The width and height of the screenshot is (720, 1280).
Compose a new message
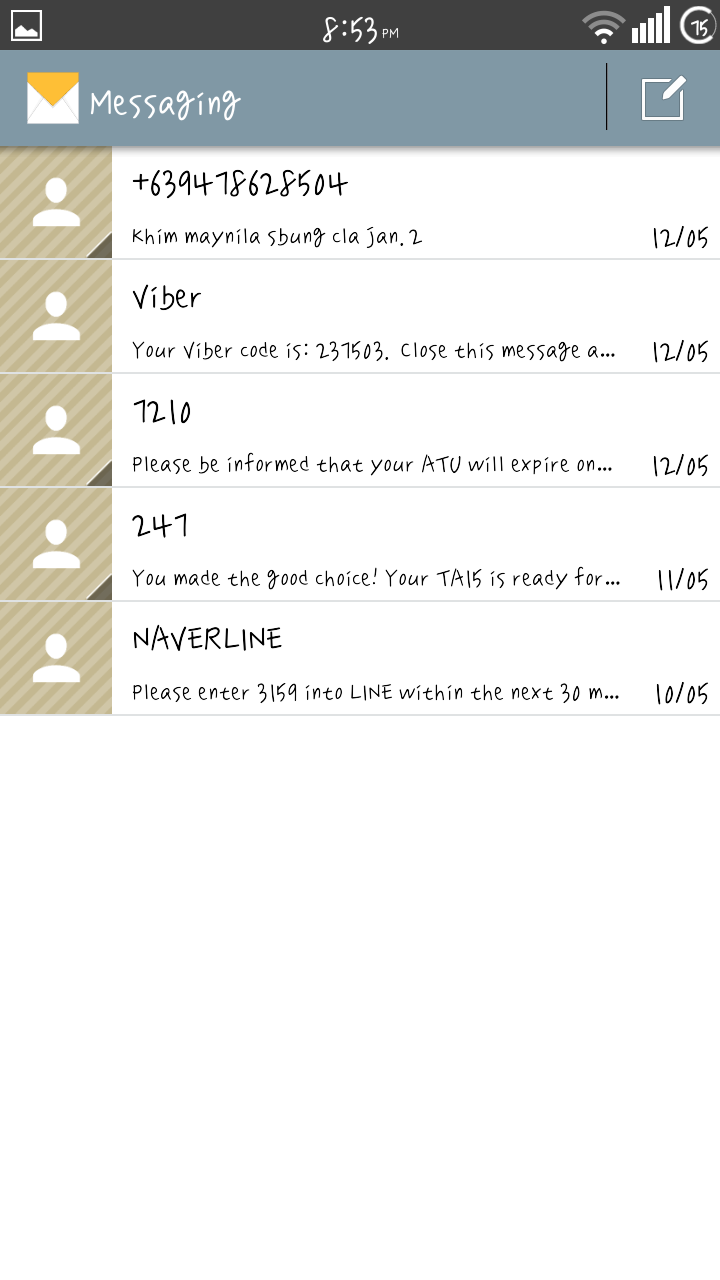tap(663, 98)
